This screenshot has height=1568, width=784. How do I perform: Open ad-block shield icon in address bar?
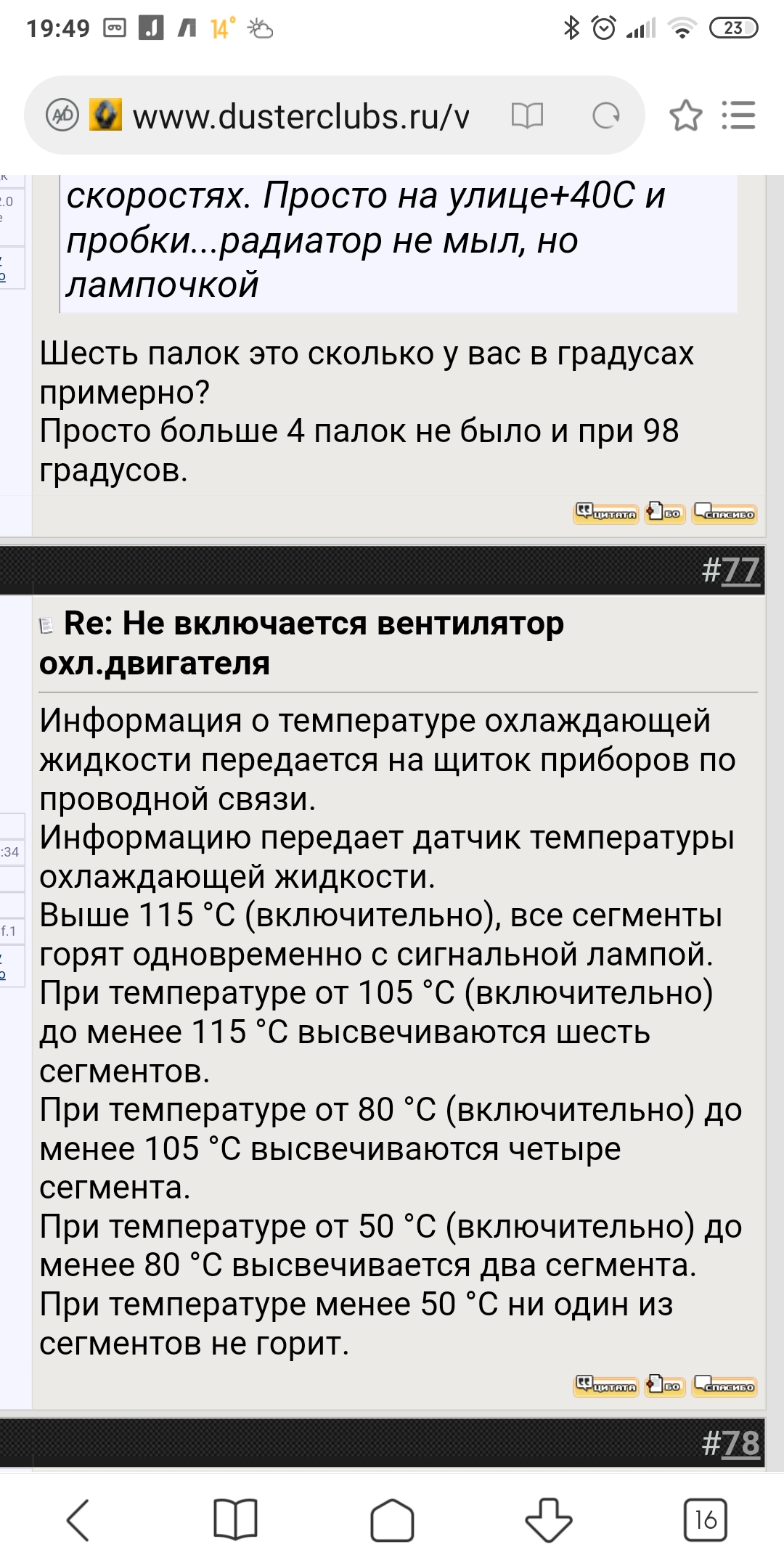(x=62, y=115)
